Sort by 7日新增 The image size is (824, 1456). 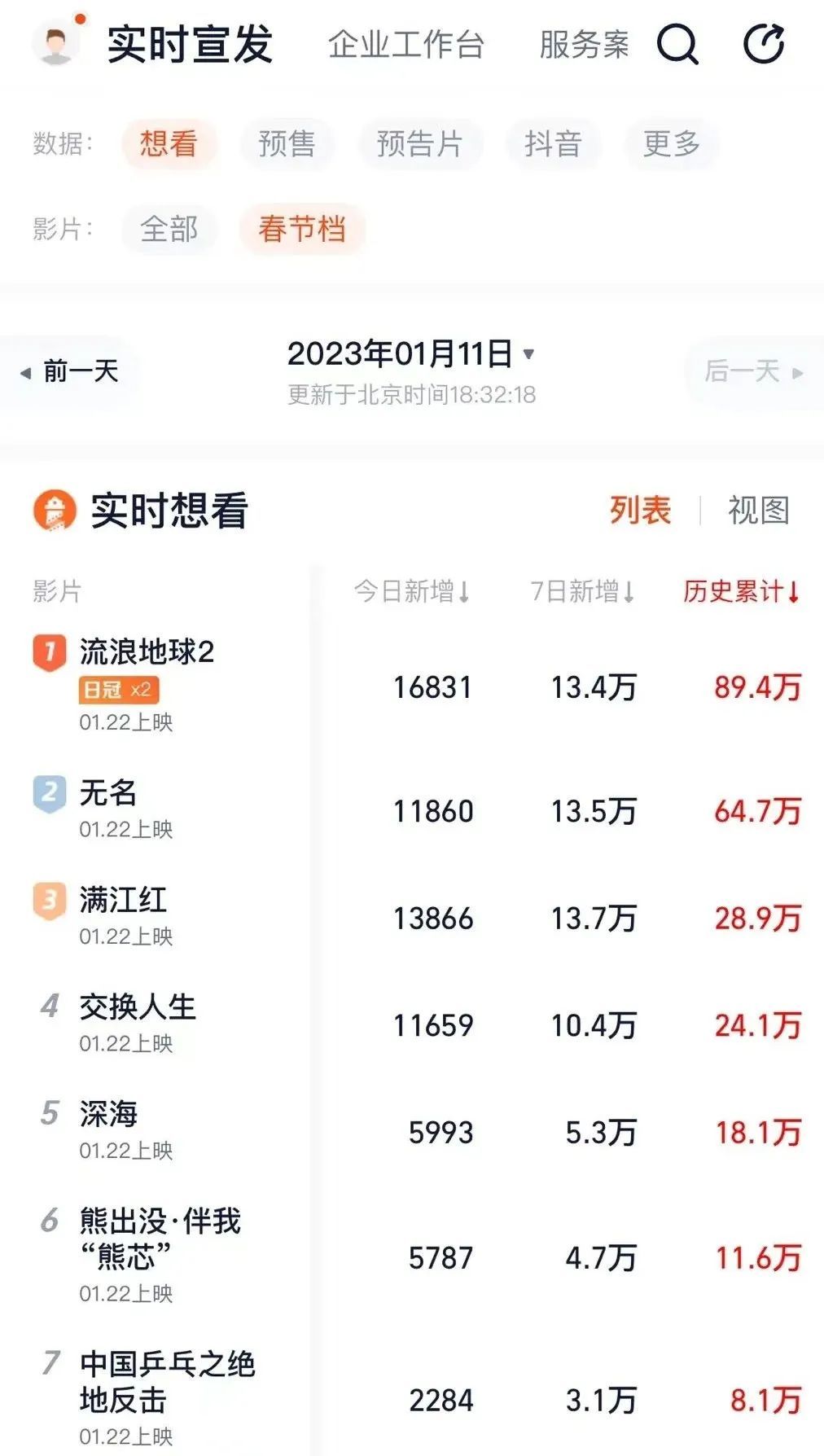tap(582, 591)
